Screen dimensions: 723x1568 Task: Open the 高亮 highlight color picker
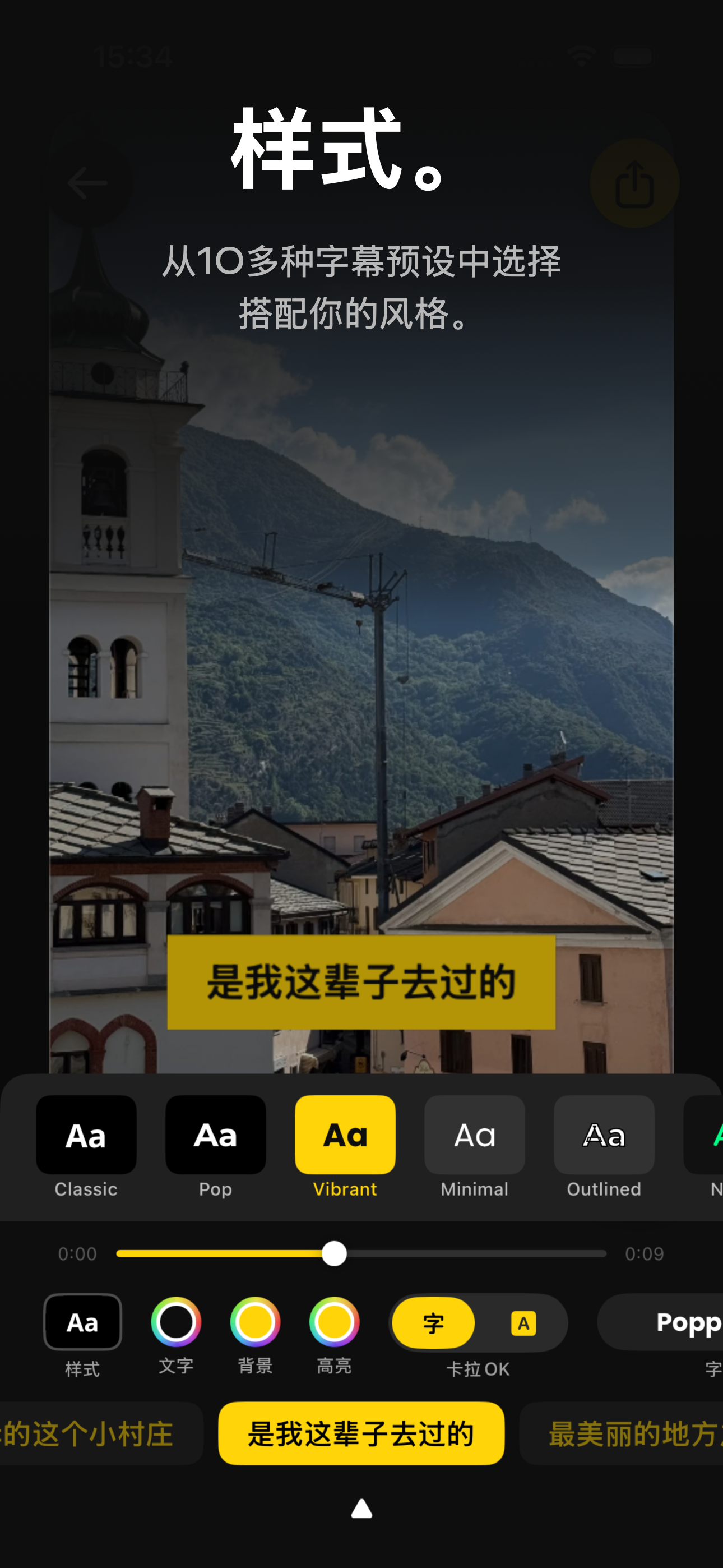333,1322
